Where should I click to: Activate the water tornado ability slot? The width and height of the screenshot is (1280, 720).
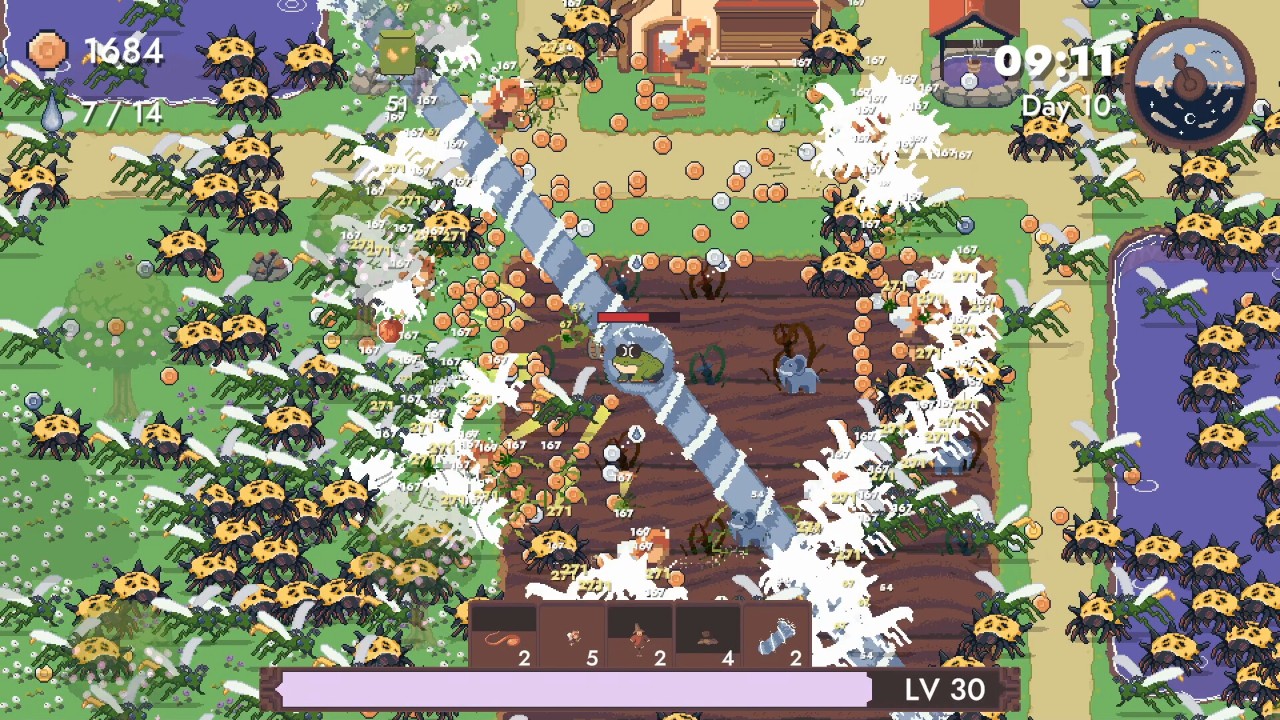775,636
